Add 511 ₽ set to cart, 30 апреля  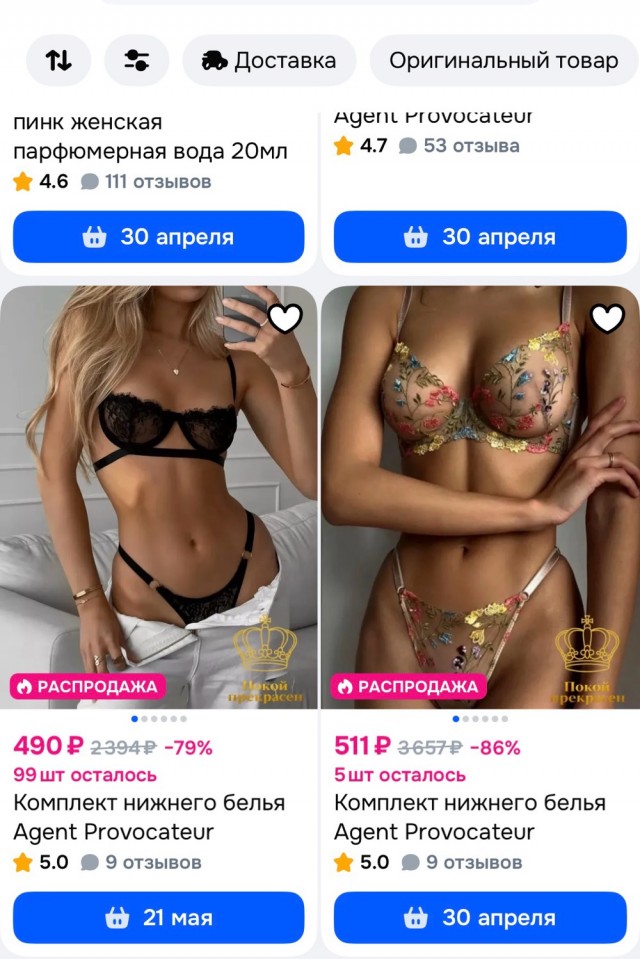tap(480, 917)
